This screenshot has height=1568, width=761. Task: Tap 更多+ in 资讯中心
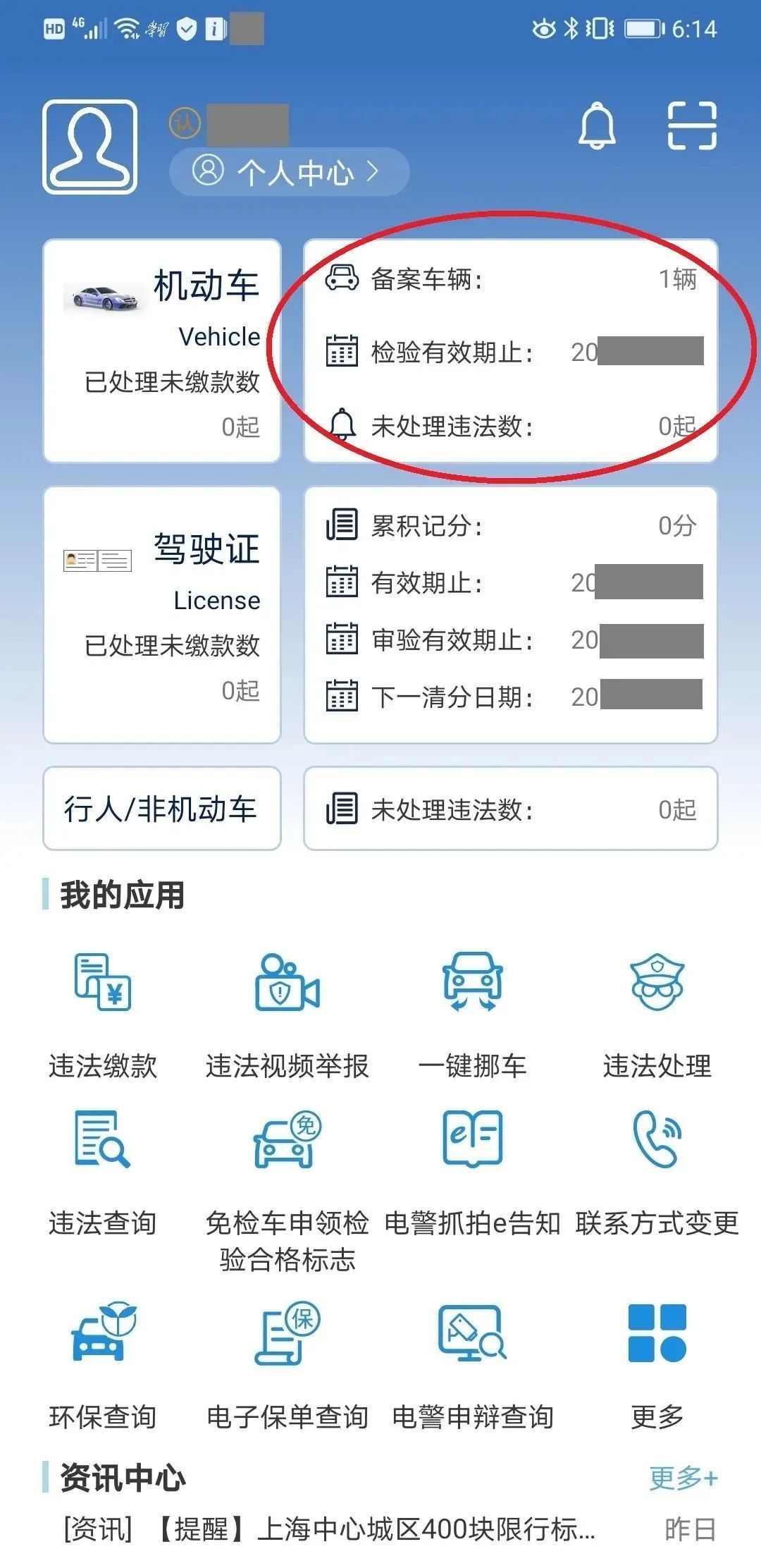pos(683,1478)
